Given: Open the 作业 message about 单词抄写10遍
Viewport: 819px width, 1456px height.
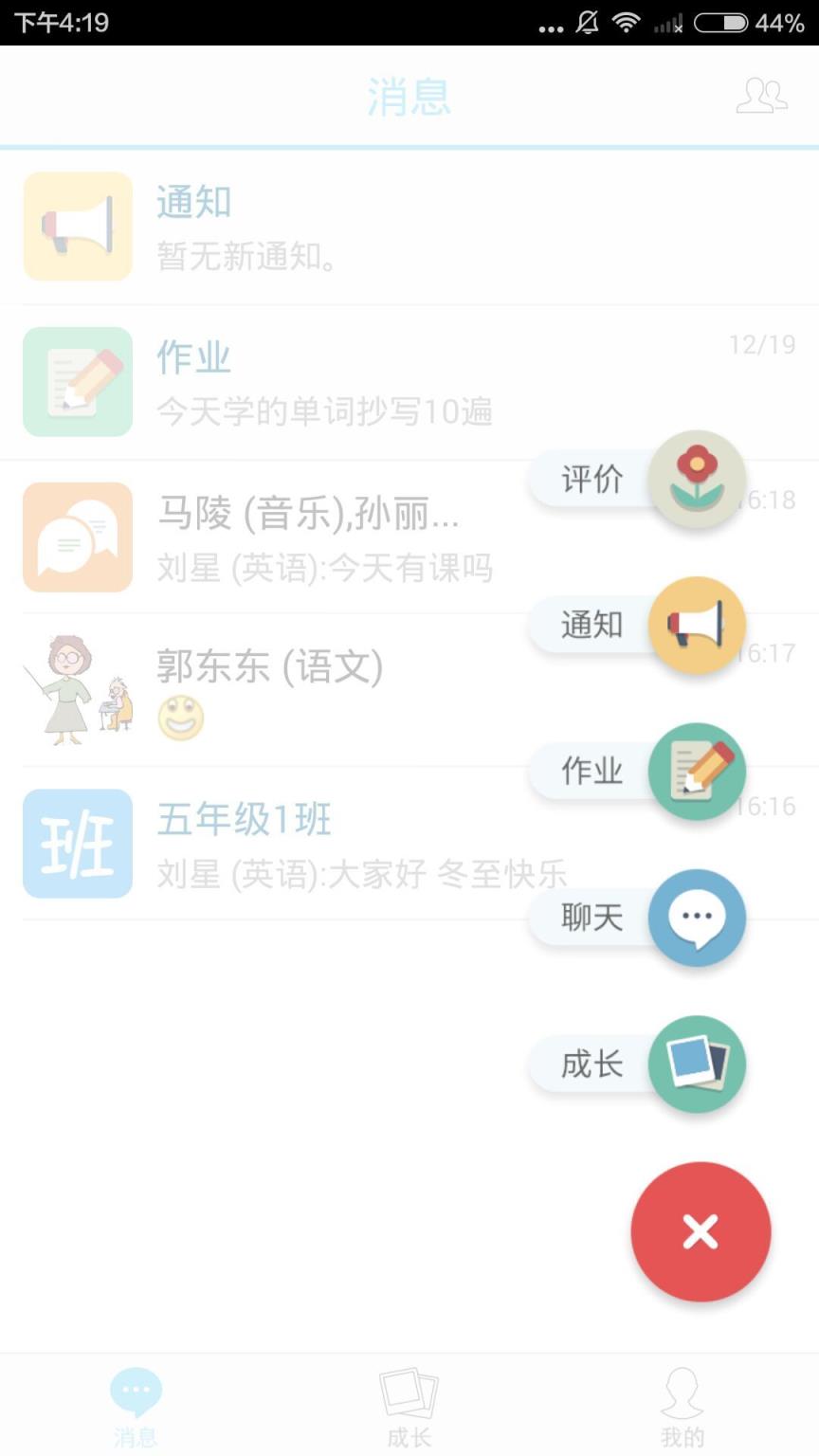Looking at the screenshot, I should 284,382.
